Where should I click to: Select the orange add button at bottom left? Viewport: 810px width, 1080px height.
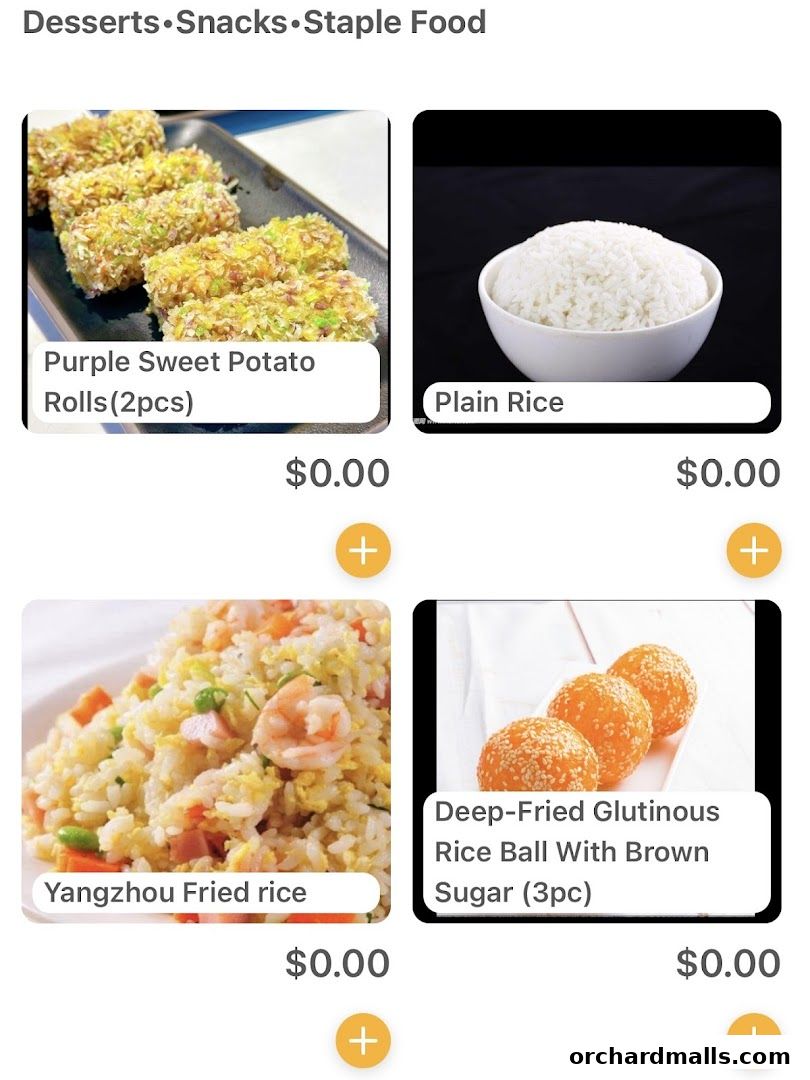(x=364, y=1039)
